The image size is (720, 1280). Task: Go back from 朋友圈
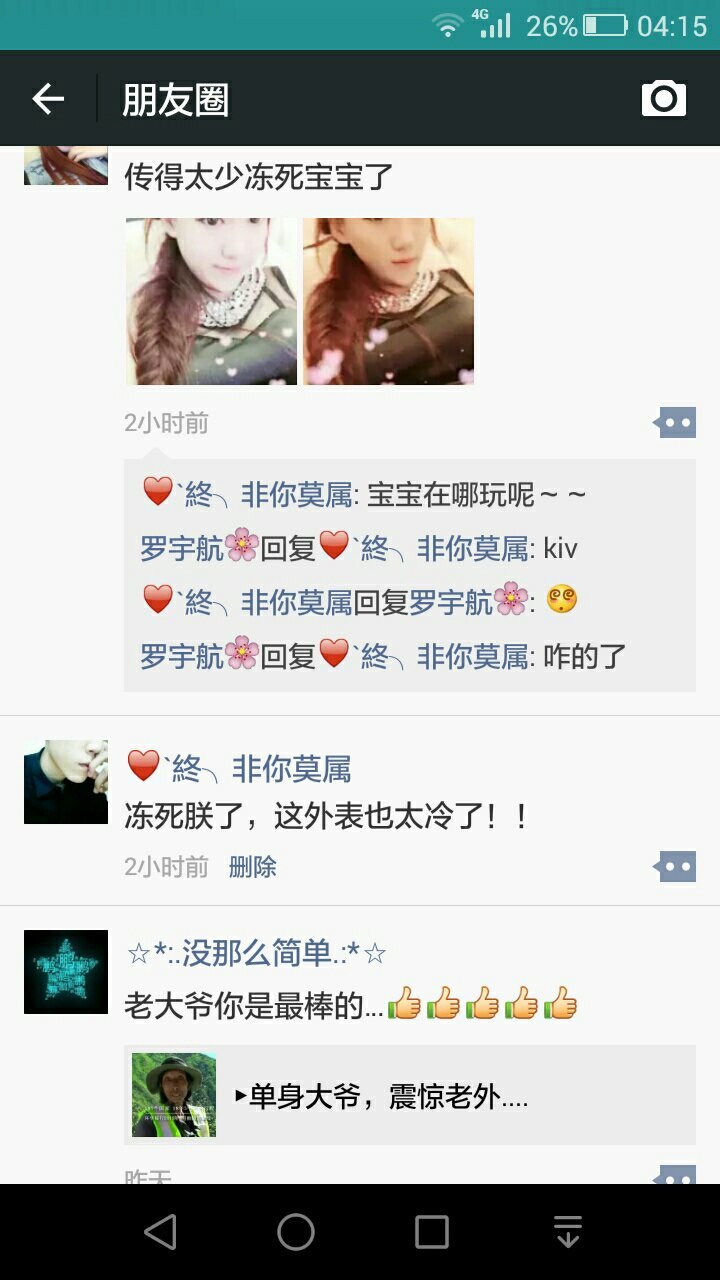click(48, 99)
